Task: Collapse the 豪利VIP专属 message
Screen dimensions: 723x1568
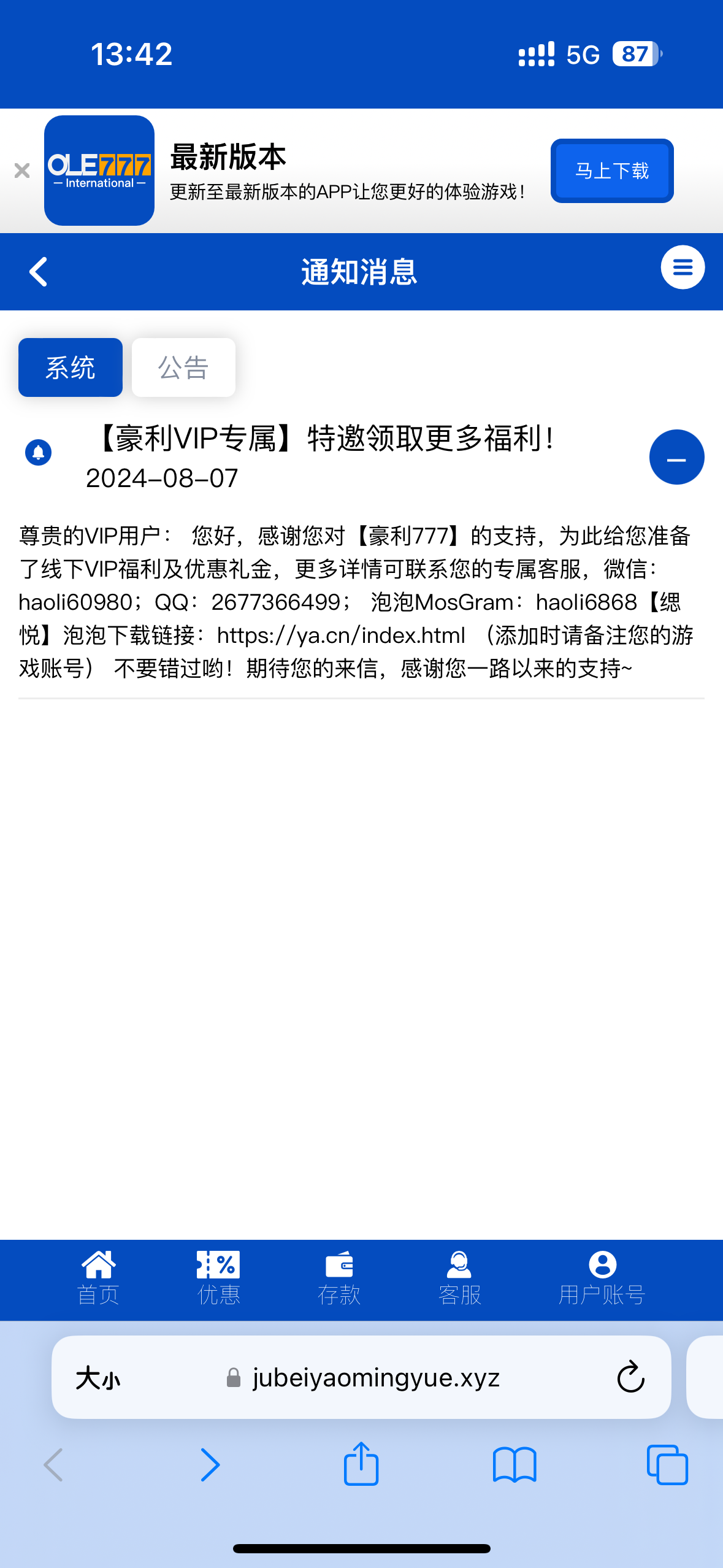Action: pos(676,458)
